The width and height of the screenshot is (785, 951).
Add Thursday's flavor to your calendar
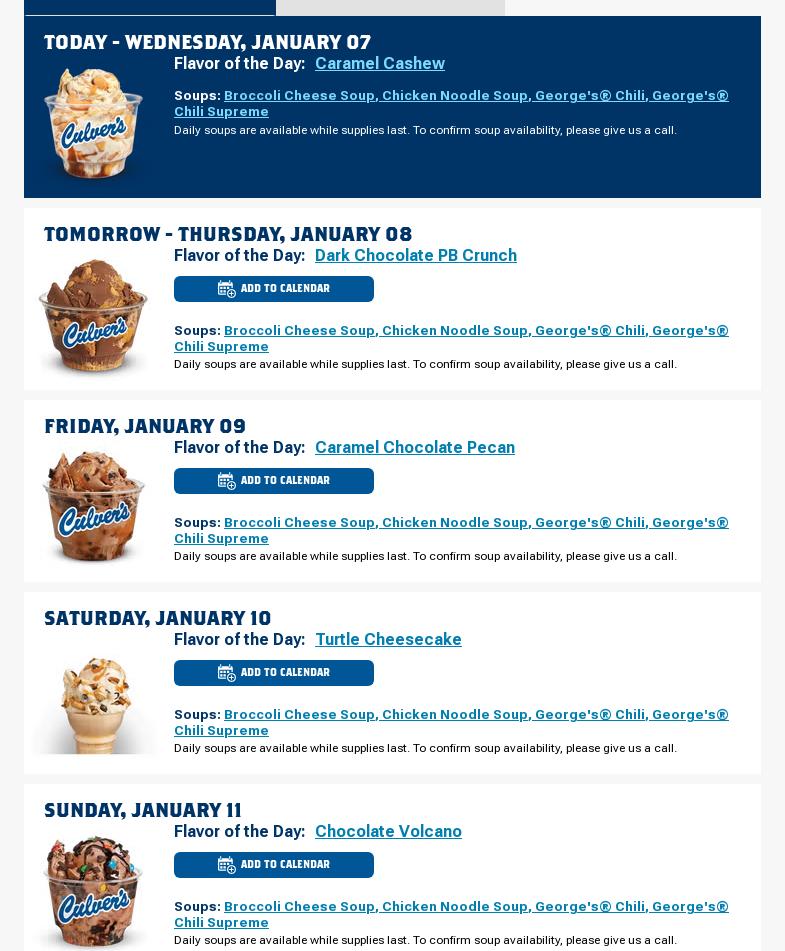tap(274, 289)
